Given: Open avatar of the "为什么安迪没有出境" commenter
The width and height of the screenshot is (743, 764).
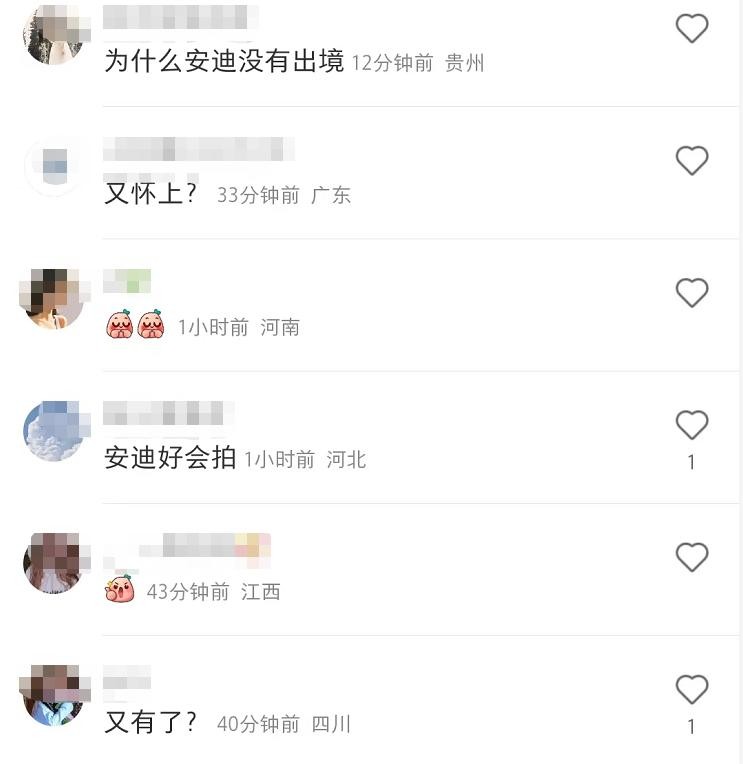Looking at the screenshot, I should pos(53,35).
